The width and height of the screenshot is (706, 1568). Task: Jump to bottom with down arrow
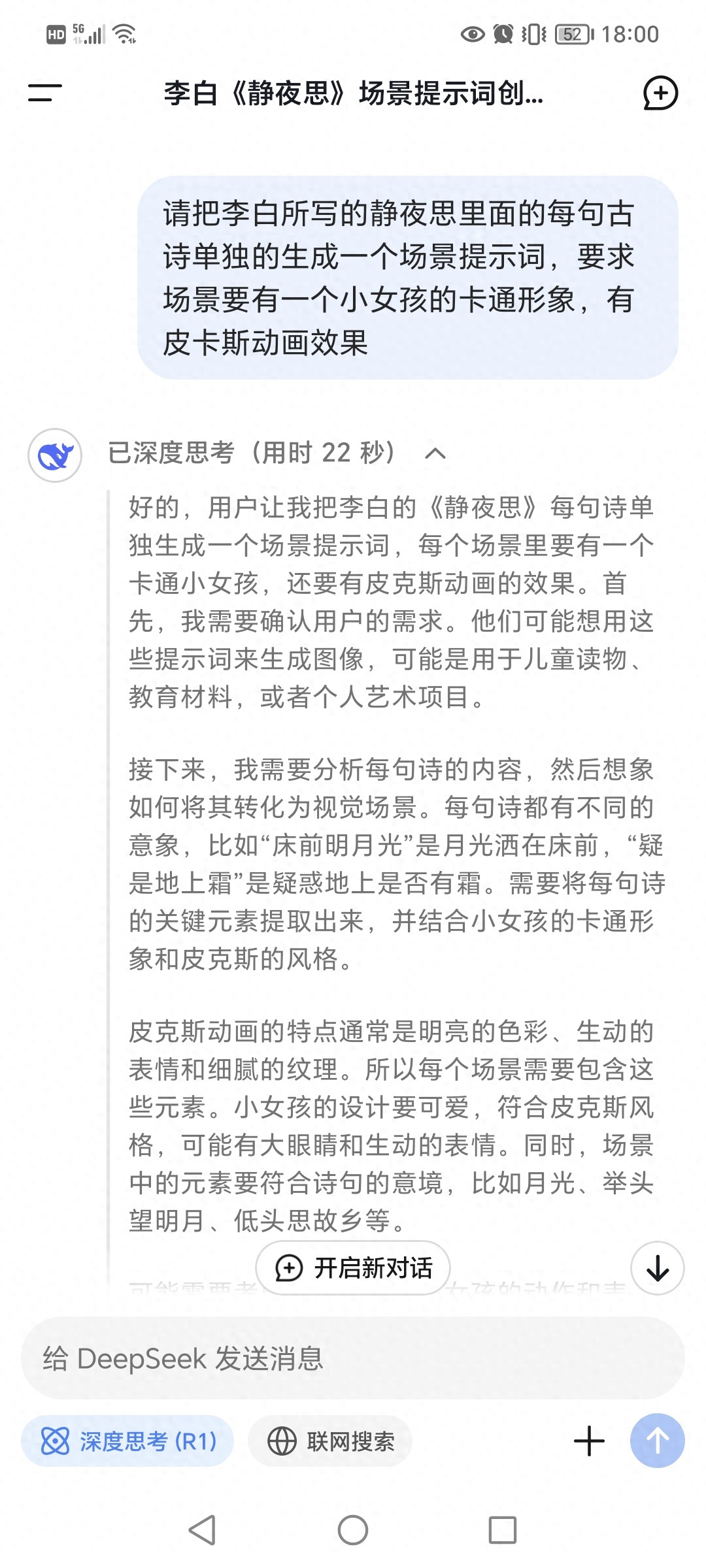(657, 1268)
